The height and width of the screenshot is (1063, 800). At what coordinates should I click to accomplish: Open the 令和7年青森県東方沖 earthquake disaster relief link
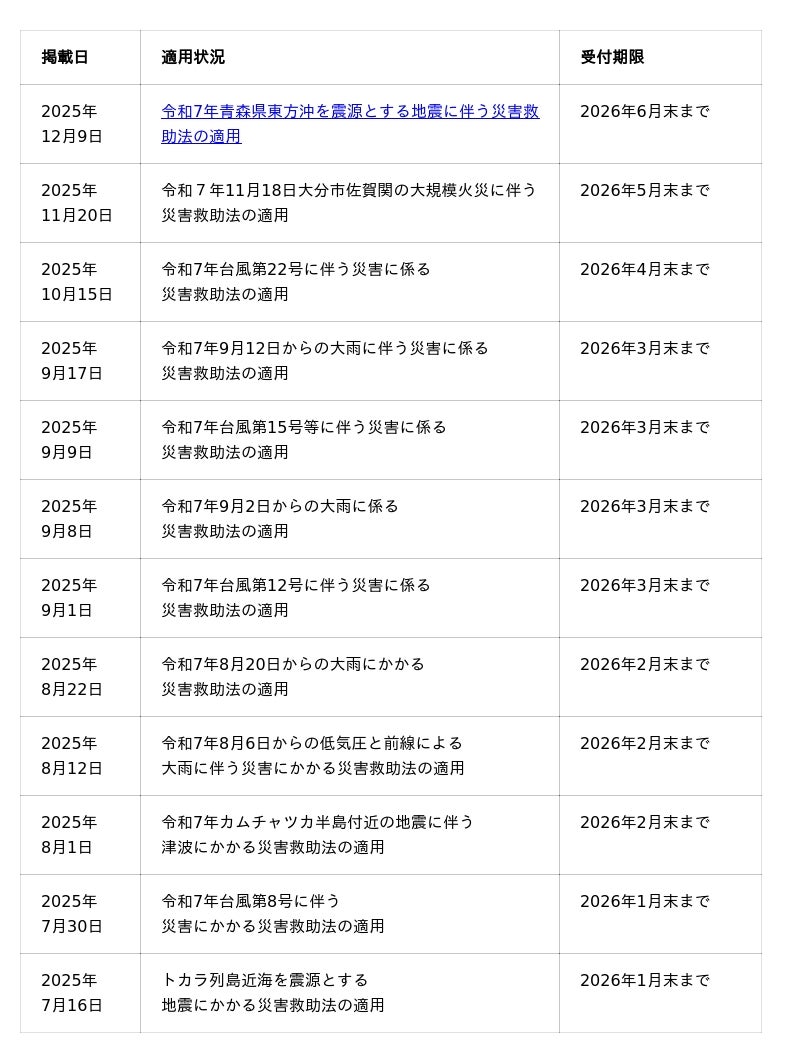tap(350, 112)
